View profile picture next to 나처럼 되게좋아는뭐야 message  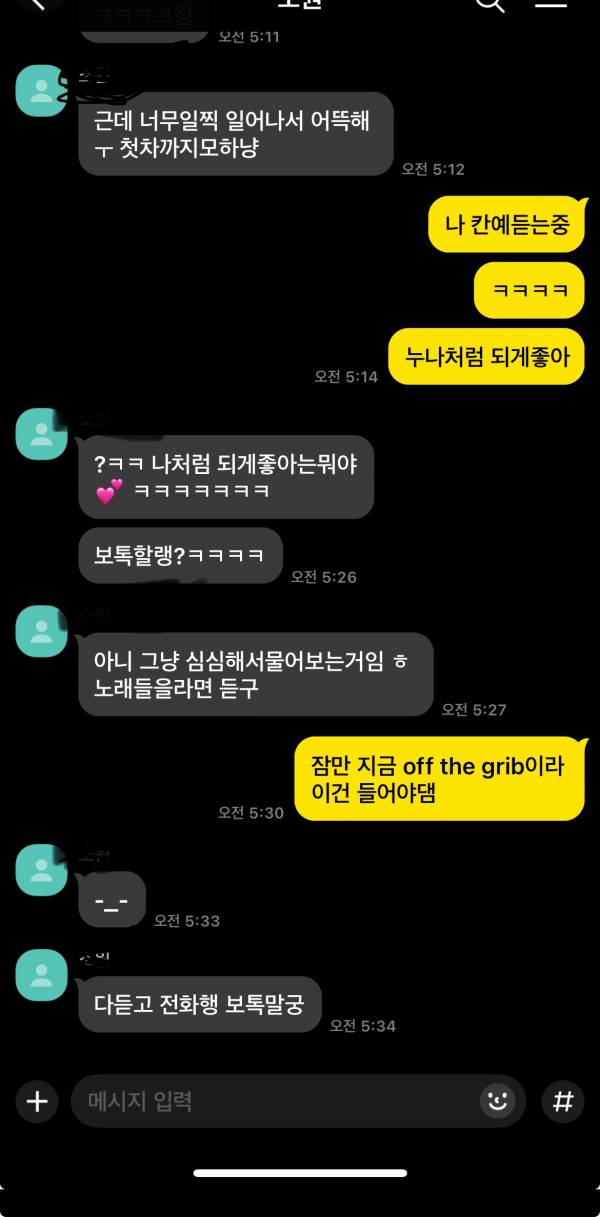42,433
